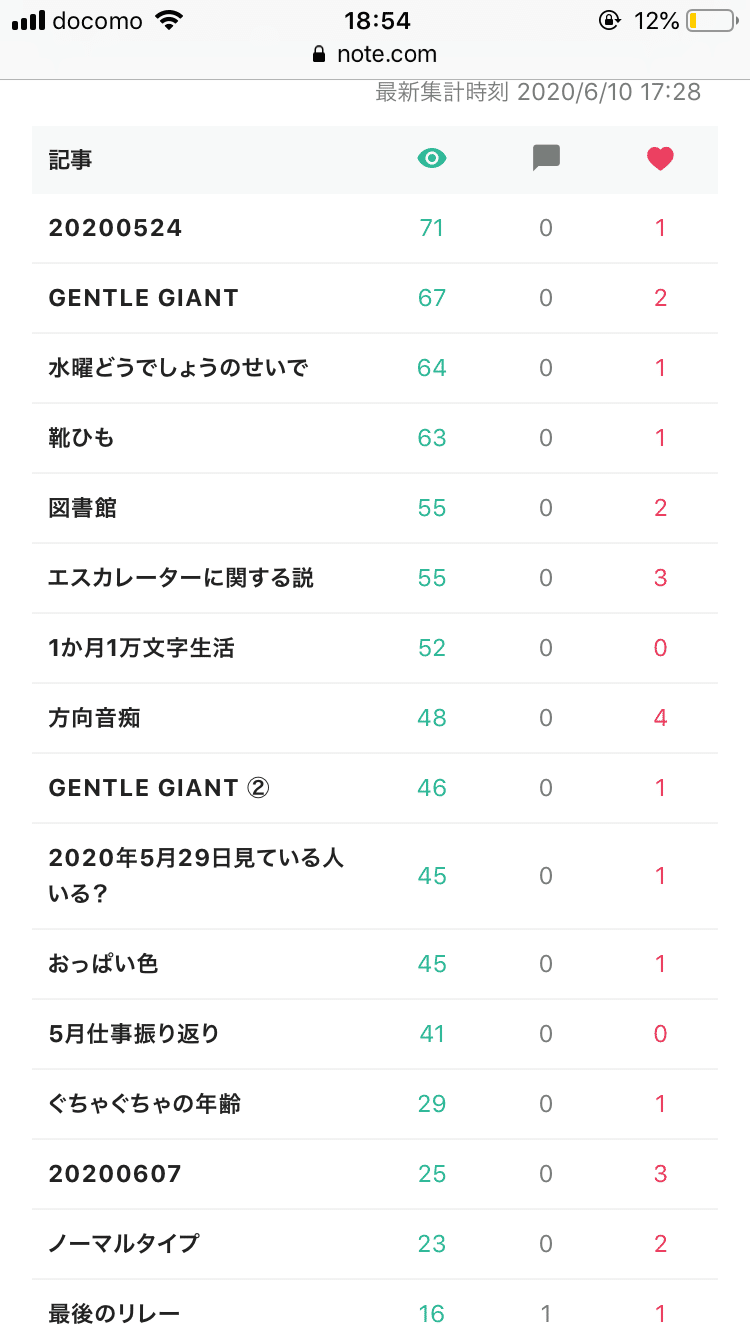This screenshot has height=1334, width=750.
Task: View the 図書館 article
Action: coord(82,508)
